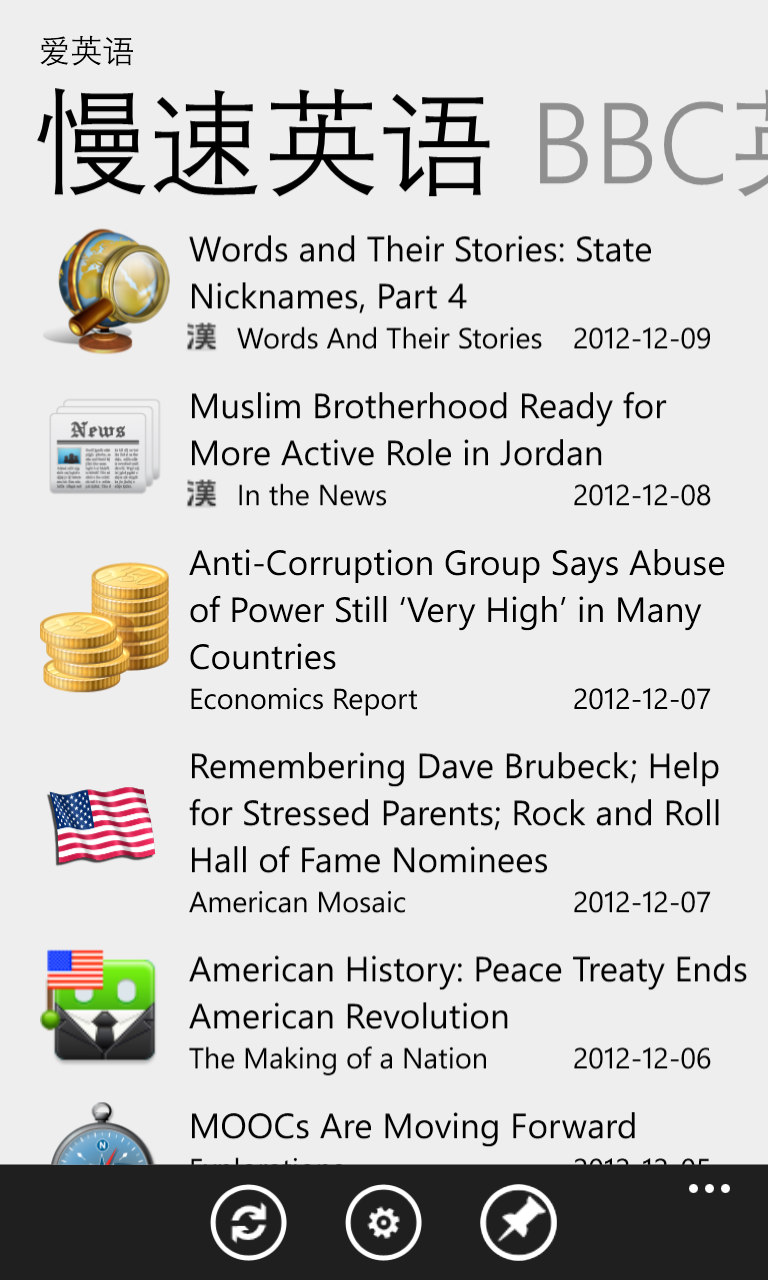Pin this page to start
Viewport: 768px width, 1280px height.
518,1222
